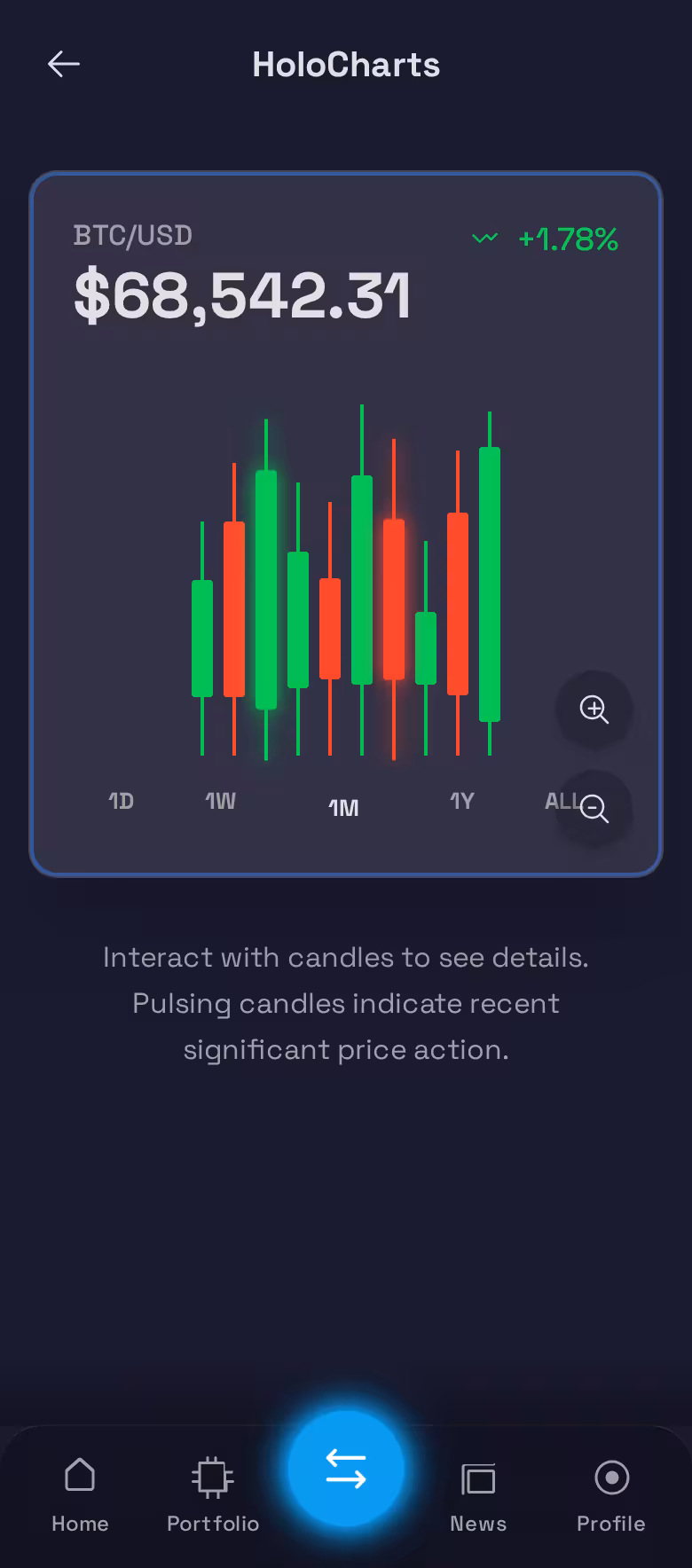Switch to the 1M timeframe tab
692x1568 pixels.
(x=343, y=807)
